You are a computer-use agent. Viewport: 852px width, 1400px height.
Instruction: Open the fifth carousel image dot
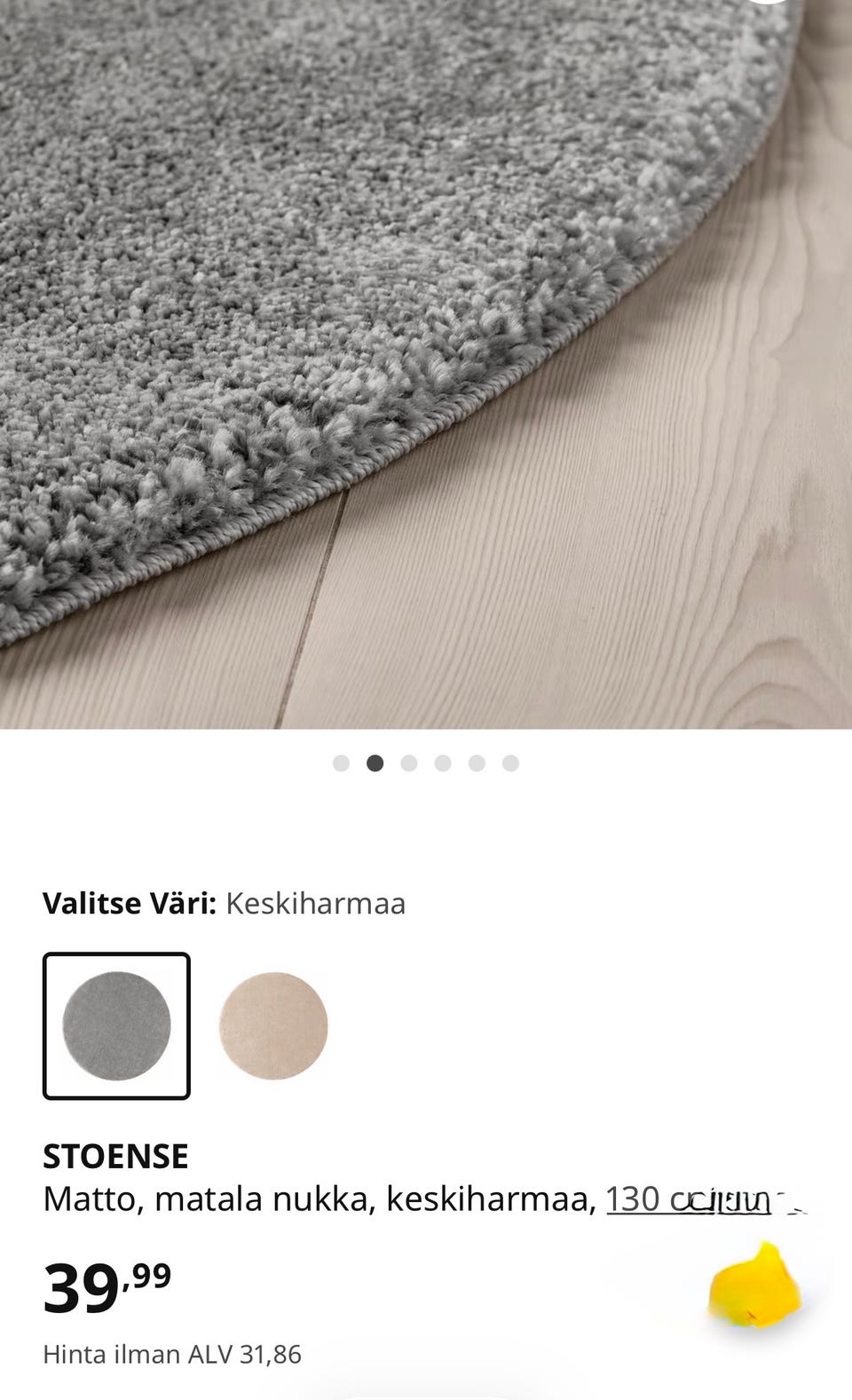477,762
